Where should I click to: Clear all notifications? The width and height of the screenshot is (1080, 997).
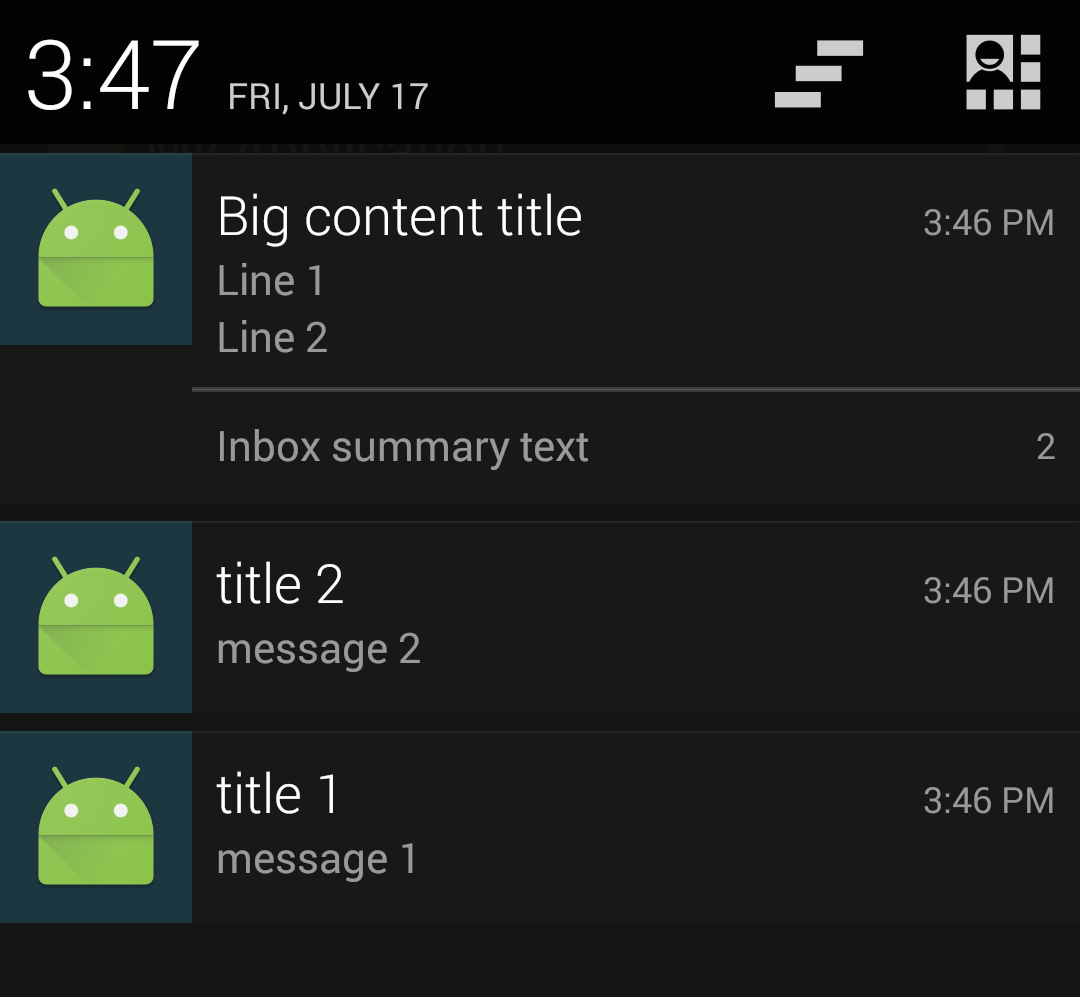click(819, 73)
